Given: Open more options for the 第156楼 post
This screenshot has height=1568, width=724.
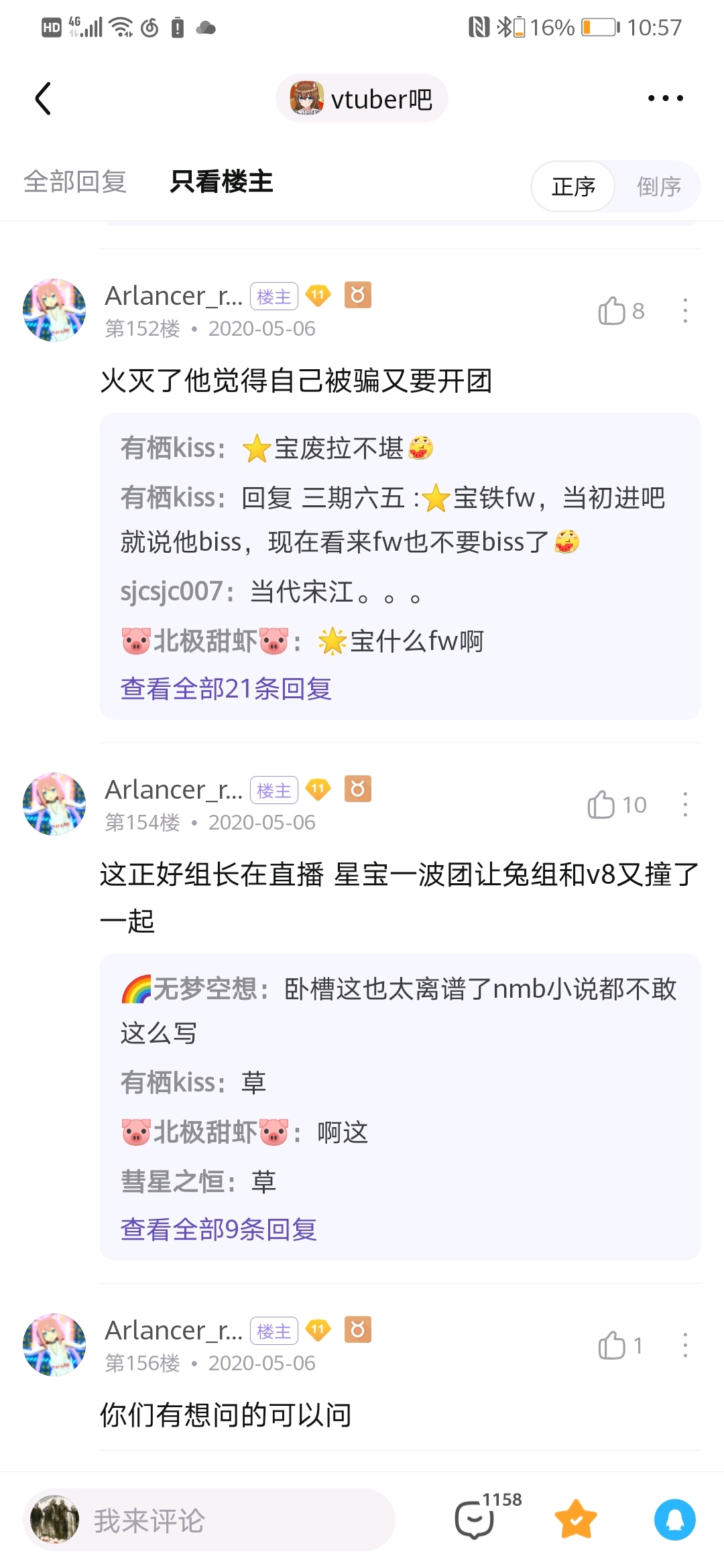Looking at the screenshot, I should [684, 1346].
